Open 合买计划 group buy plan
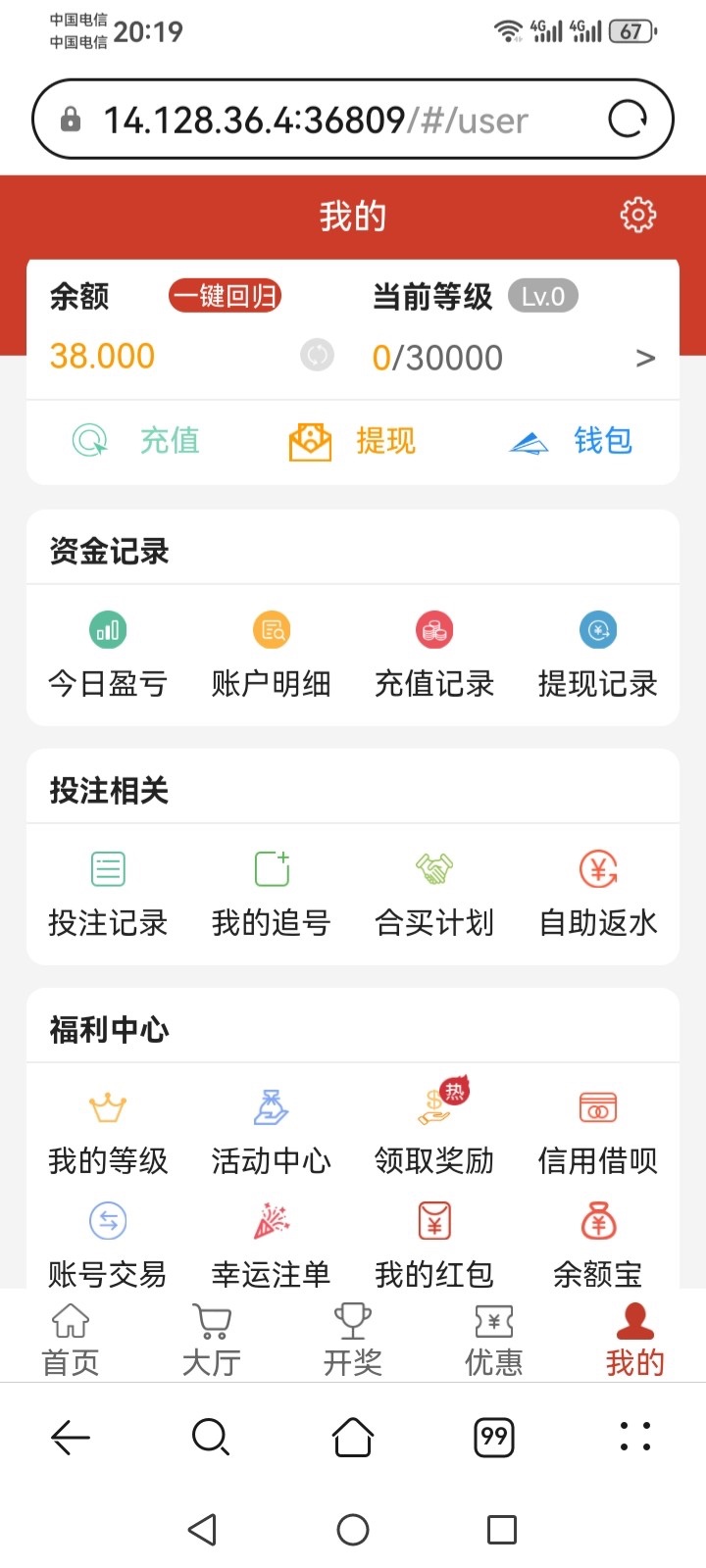This screenshot has height=1568, width=706. click(434, 890)
